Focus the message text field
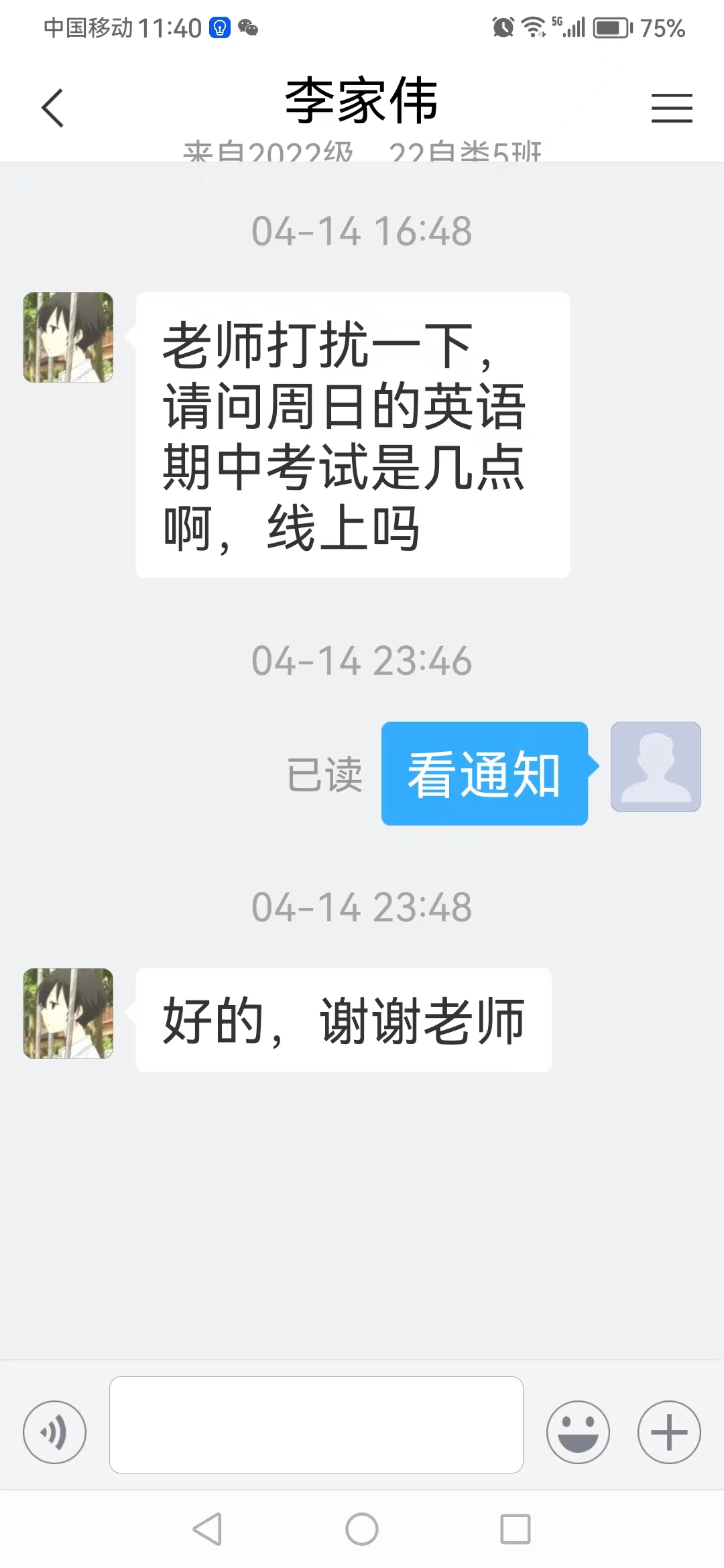This screenshot has width=724, height=1568. 316,1425
